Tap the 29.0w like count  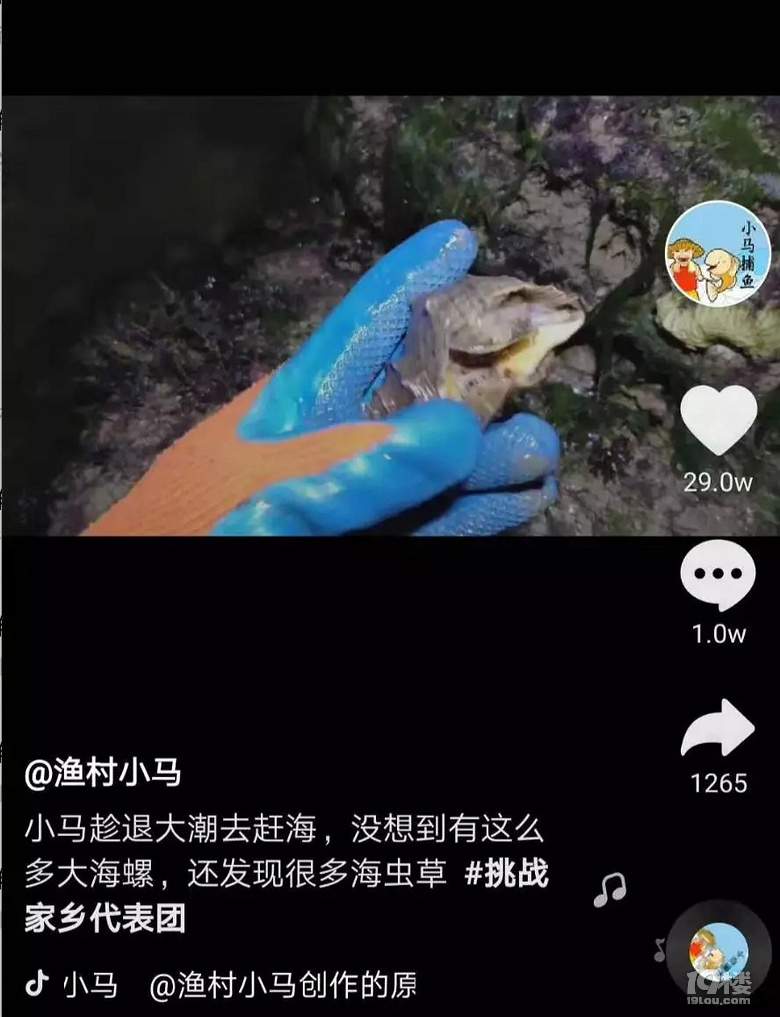point(715,478)
